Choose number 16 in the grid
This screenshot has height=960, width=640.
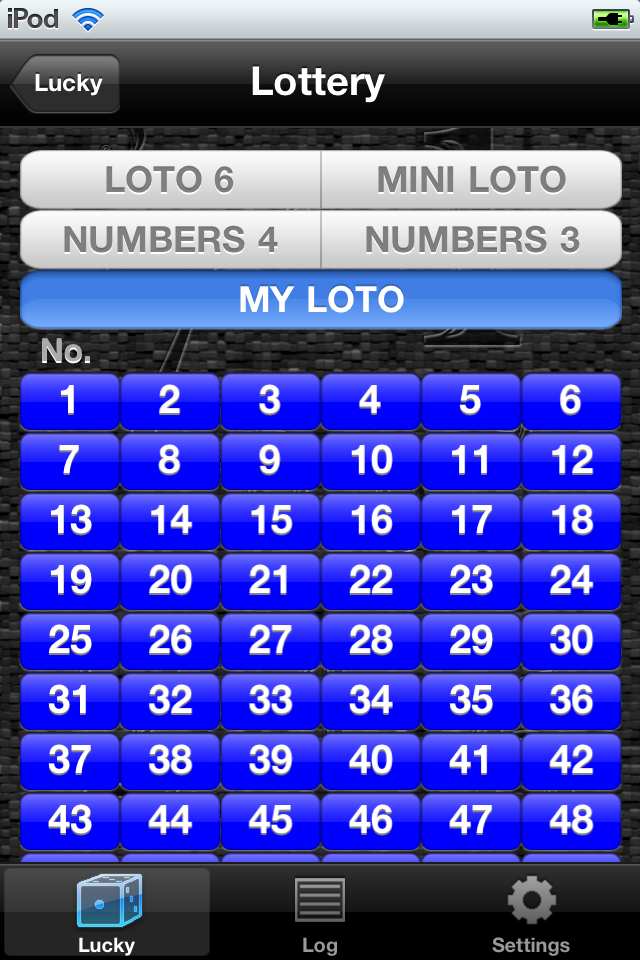point(371,522)
